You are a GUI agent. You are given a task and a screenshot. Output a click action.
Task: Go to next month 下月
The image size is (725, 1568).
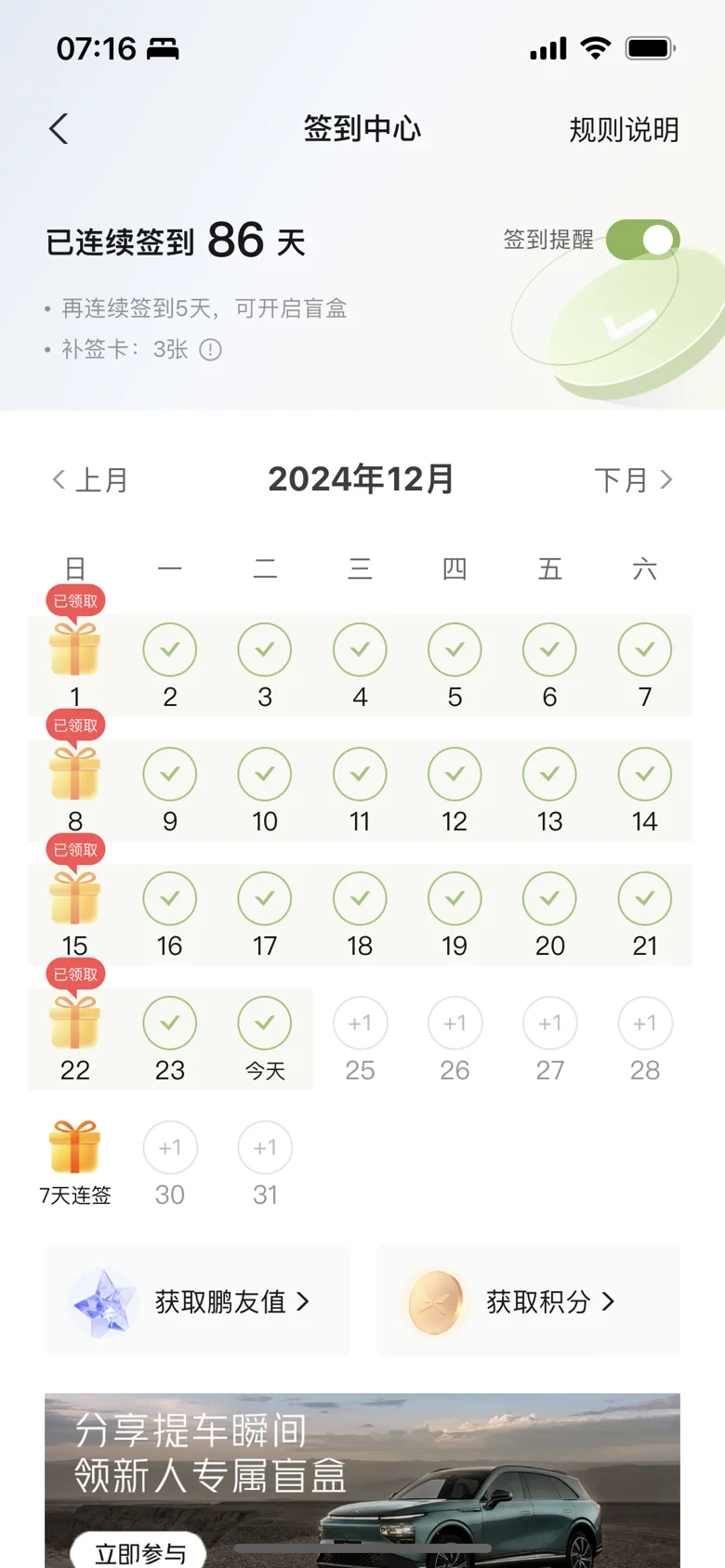click(633, 480)
